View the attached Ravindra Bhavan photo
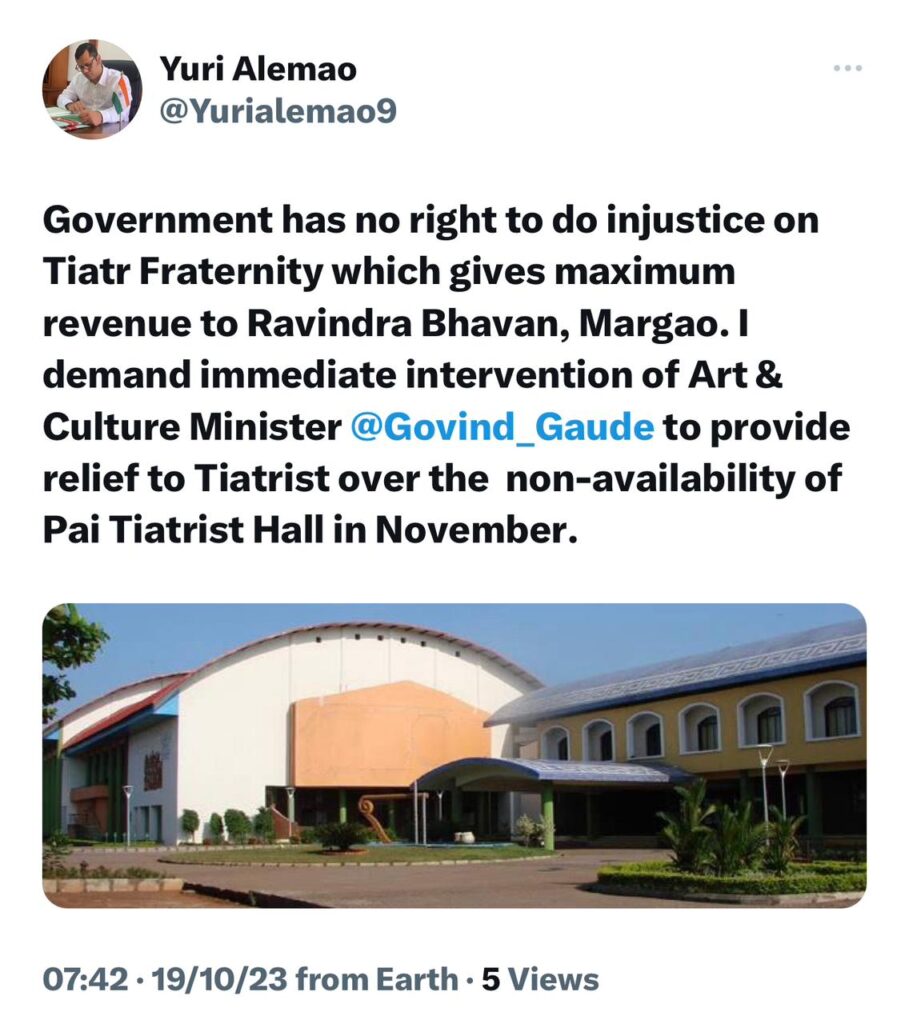Viewport: 909px width, 1024px height. tap(454, 755)
